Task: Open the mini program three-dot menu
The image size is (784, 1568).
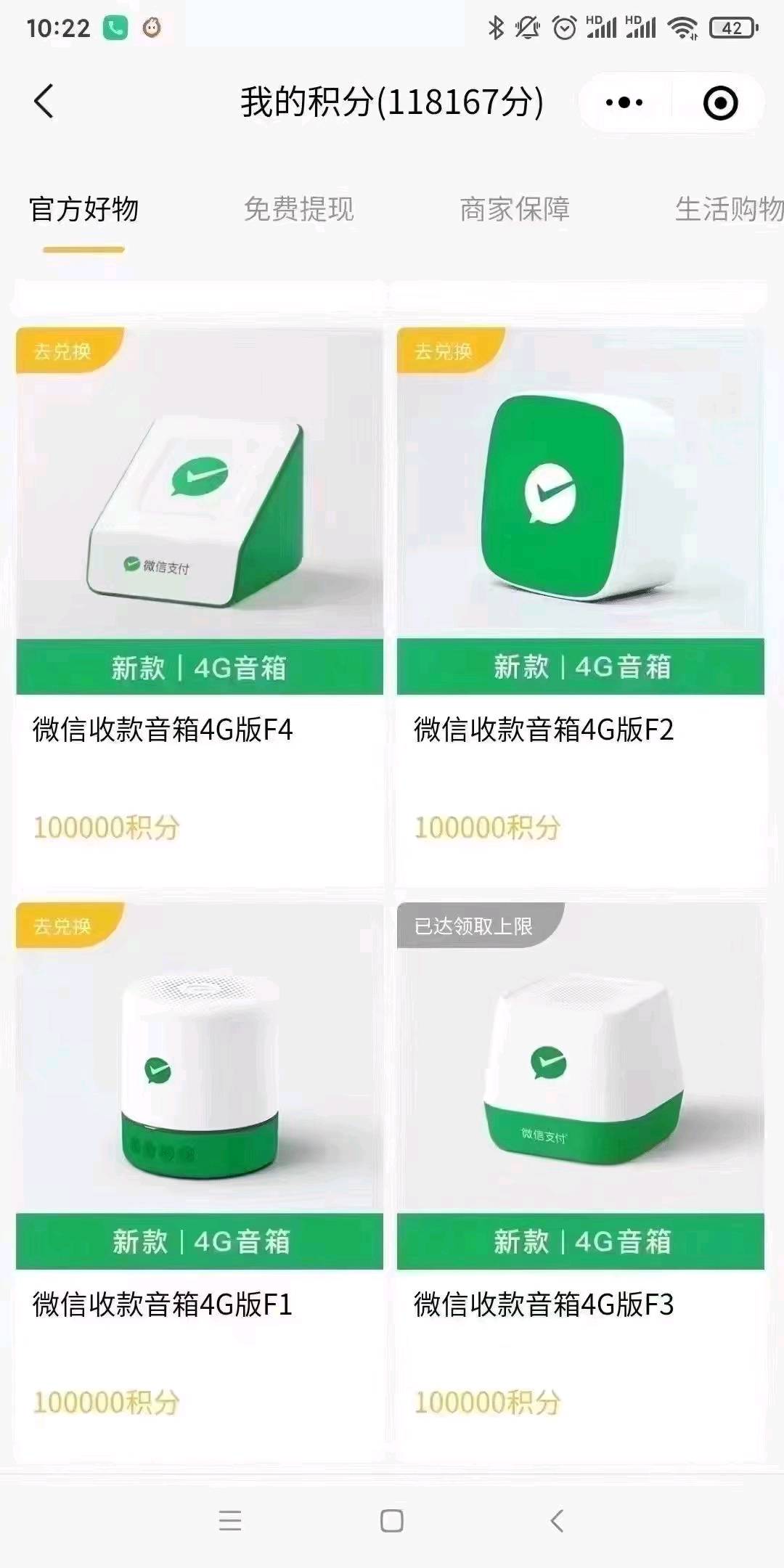Action: point(624,102)
